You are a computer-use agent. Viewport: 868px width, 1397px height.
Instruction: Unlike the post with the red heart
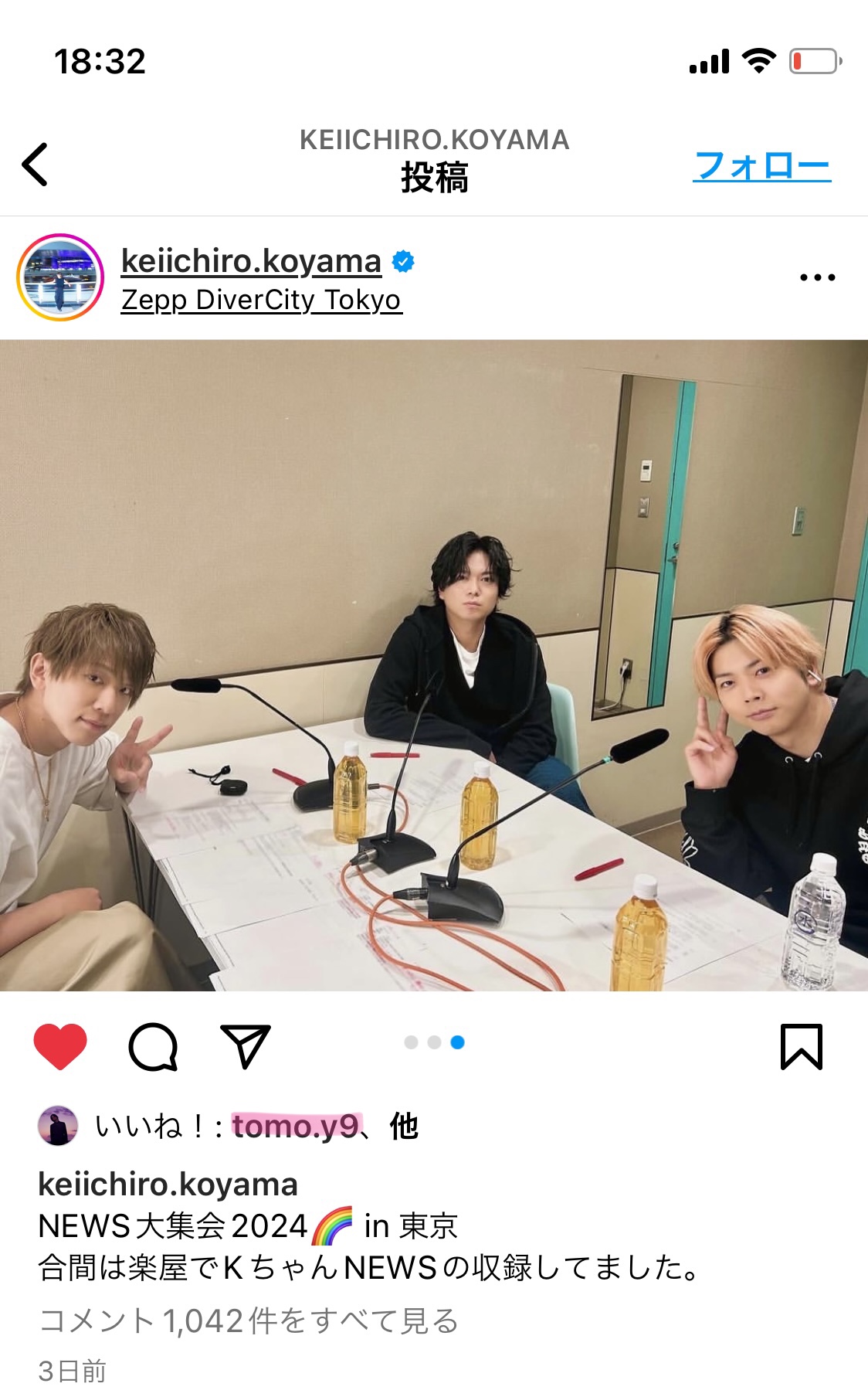tap(60, 1046)
